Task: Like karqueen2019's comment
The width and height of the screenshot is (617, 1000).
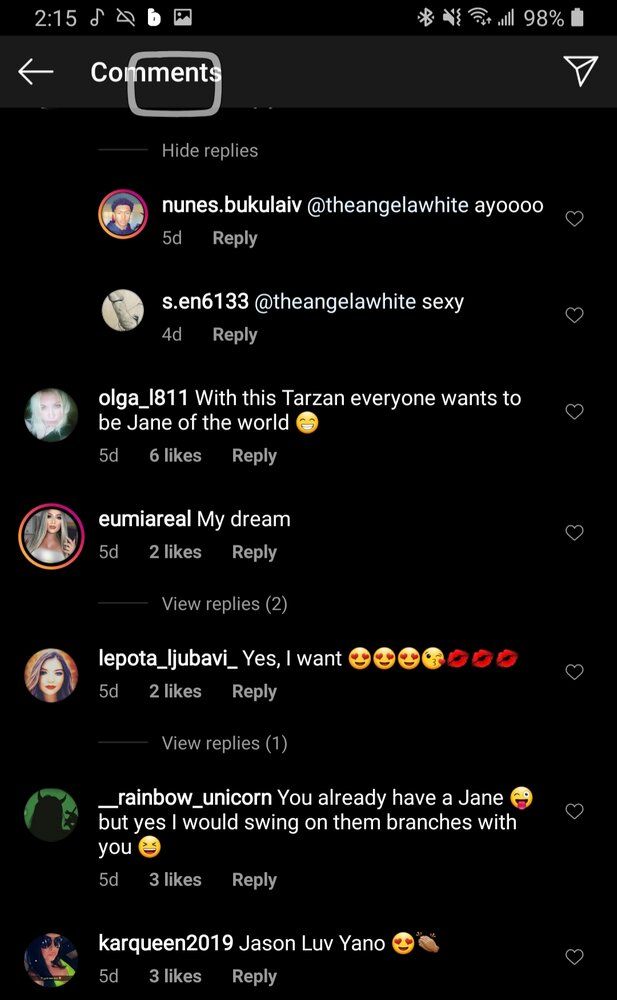Action: tap(574, 957)
